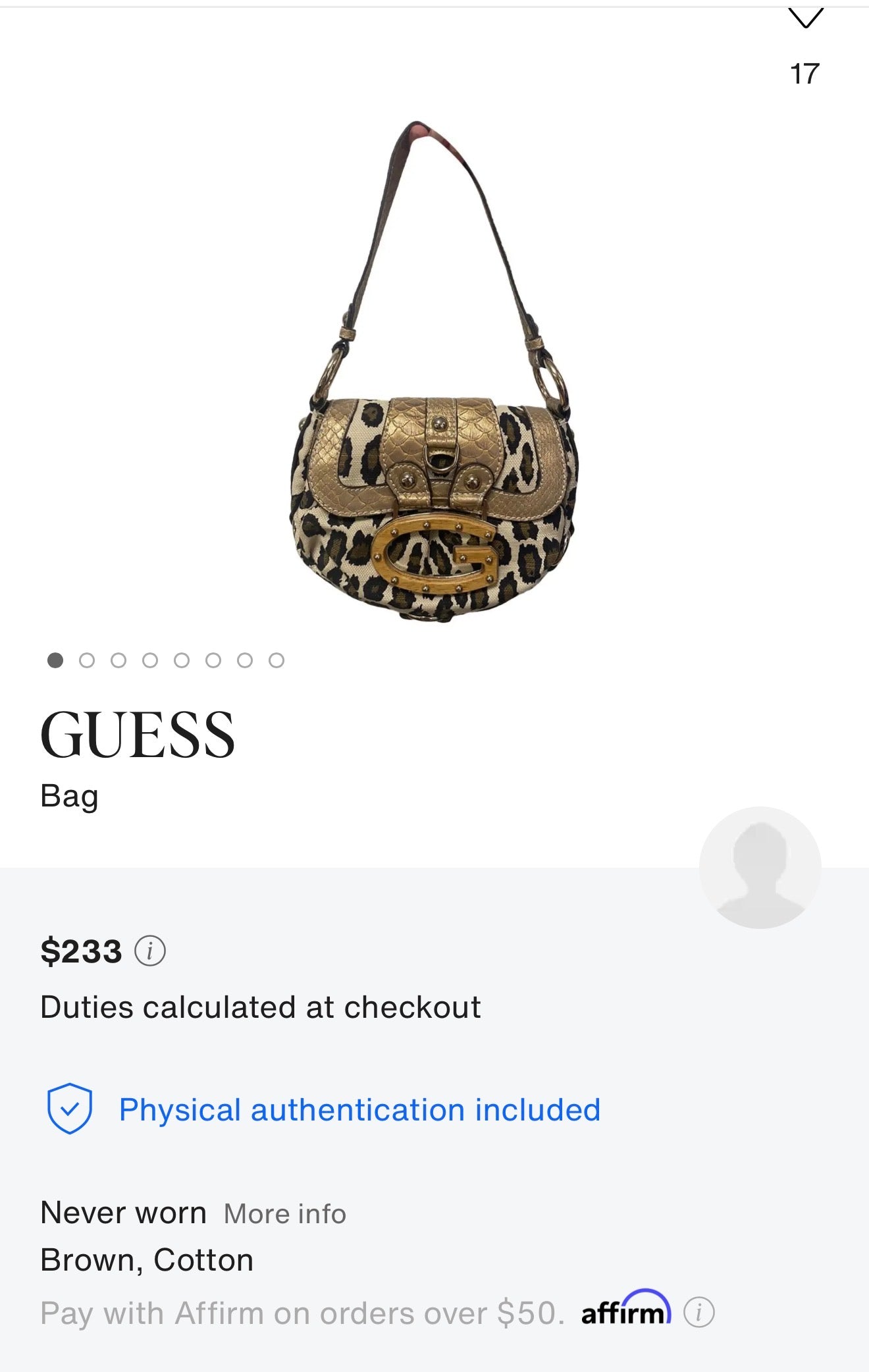The height and width of the screenshot is (1372, 869).
Task: Open the Affirm payment info icon
Action: (698, 1312)
